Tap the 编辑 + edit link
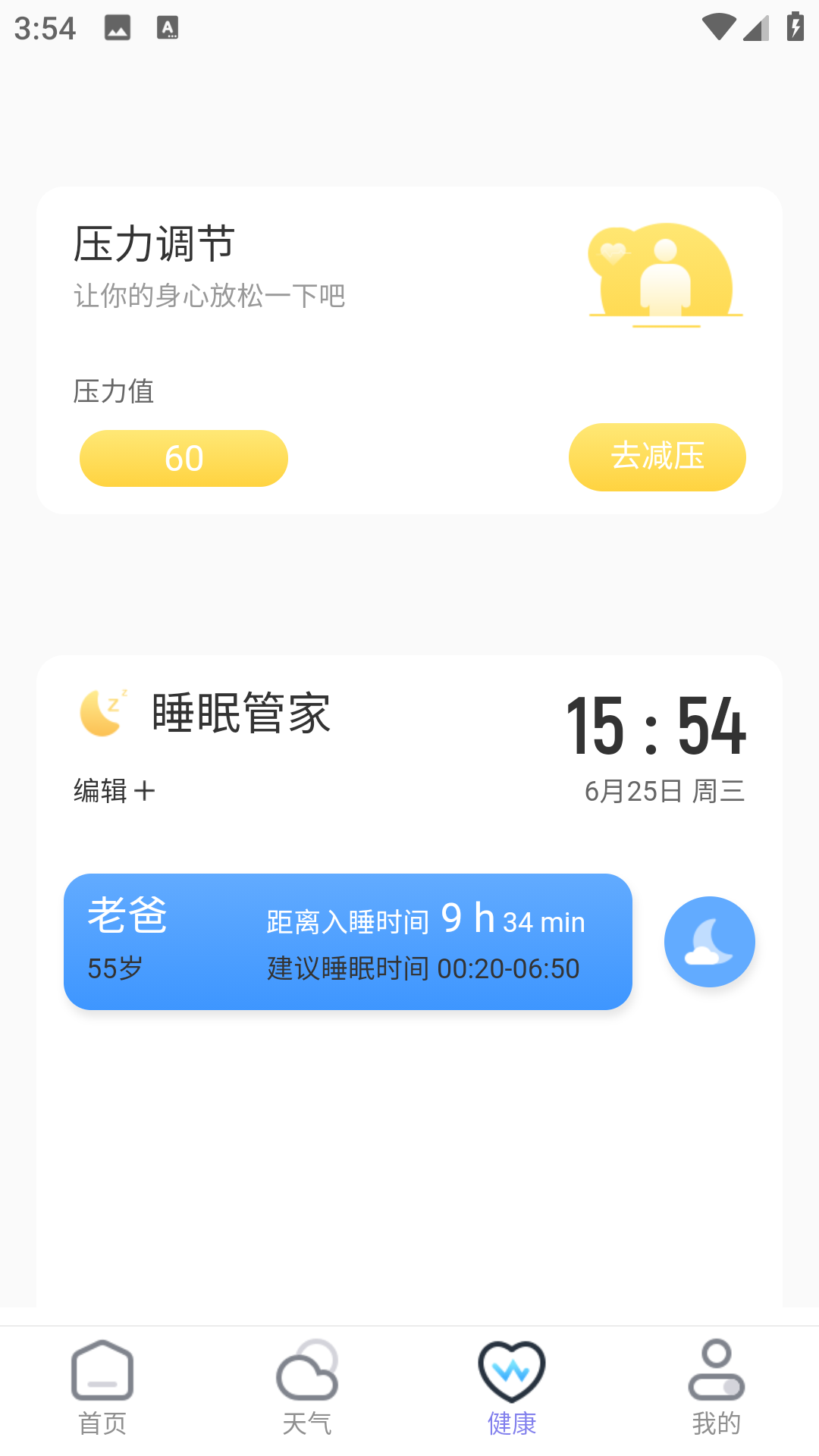The width and height of the screenshot is (819, 1456). point(112,791)
